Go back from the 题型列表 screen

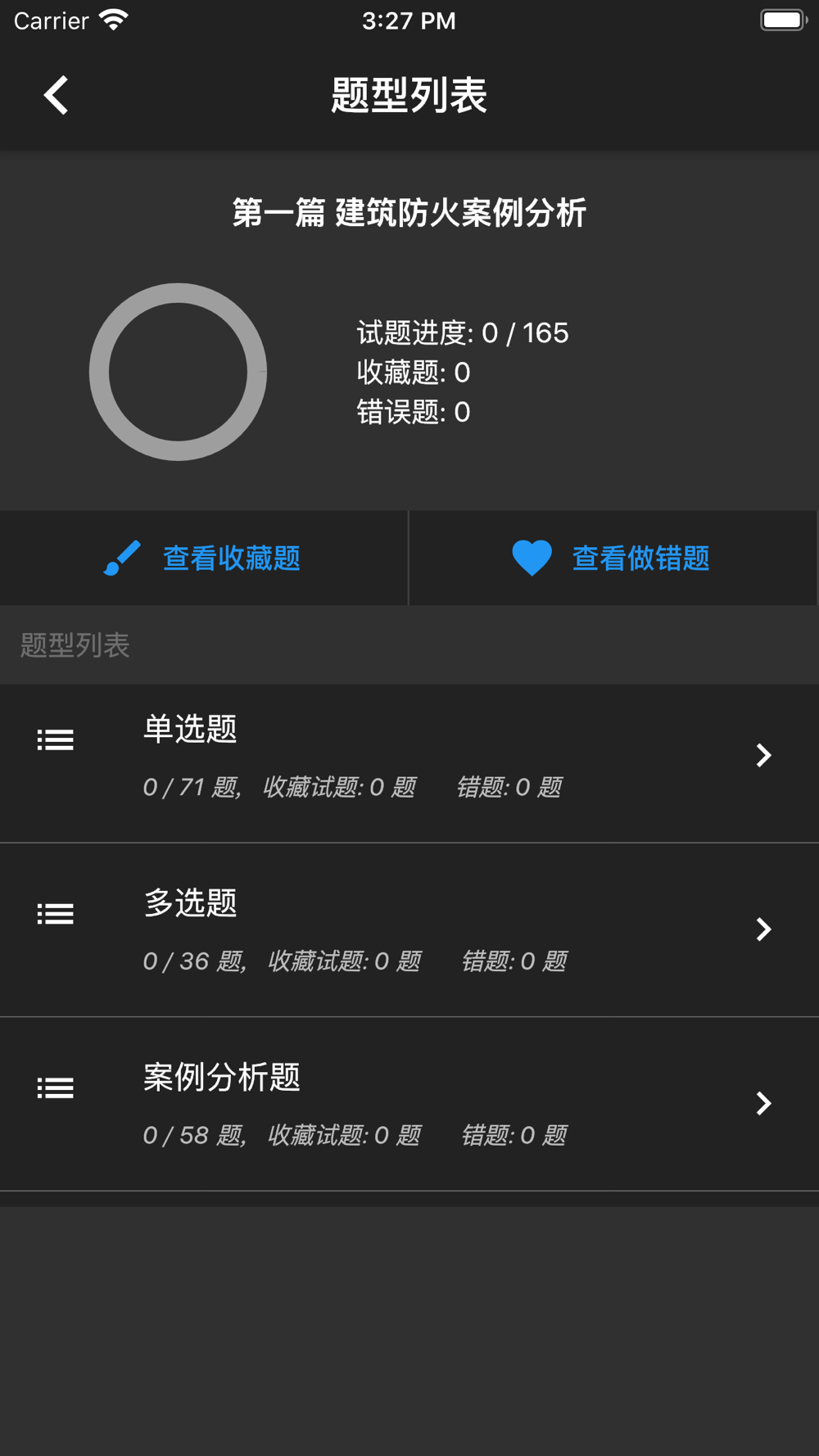[56, 96]
